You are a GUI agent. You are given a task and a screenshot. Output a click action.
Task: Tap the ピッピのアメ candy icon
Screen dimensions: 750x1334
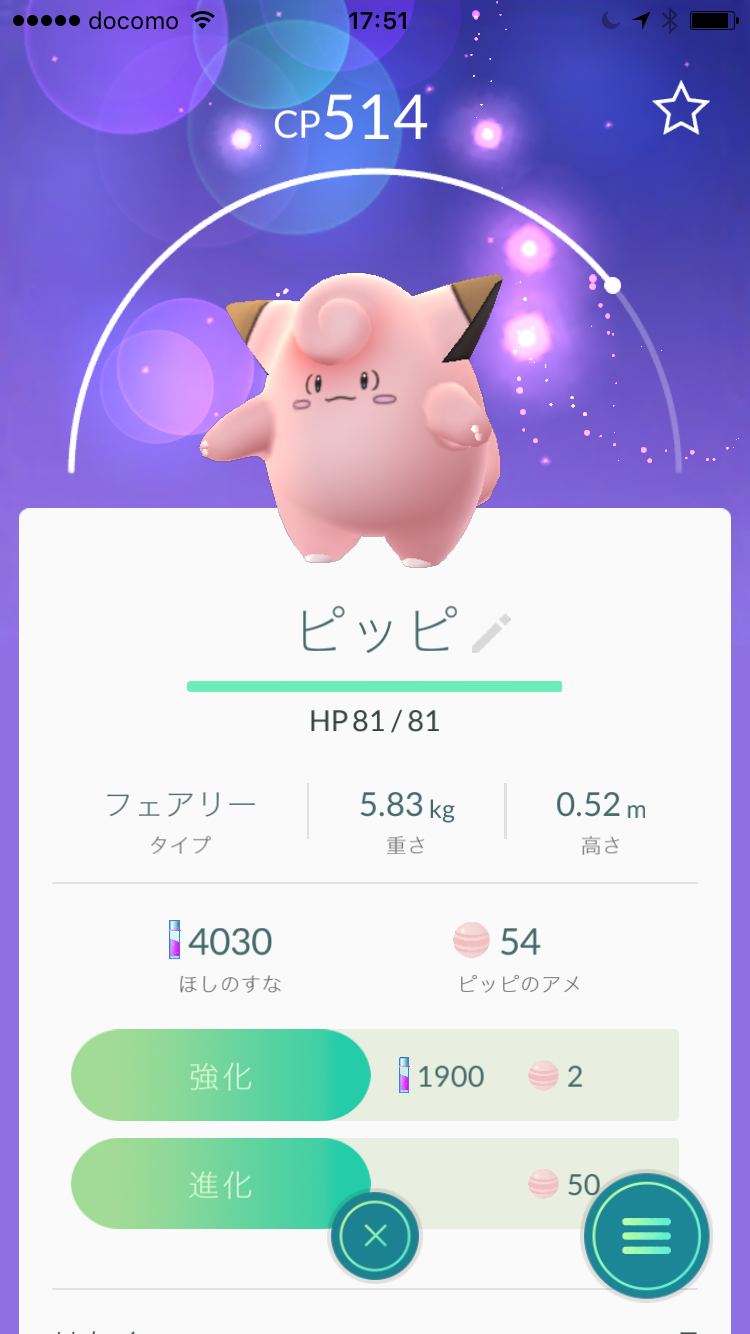470,941
